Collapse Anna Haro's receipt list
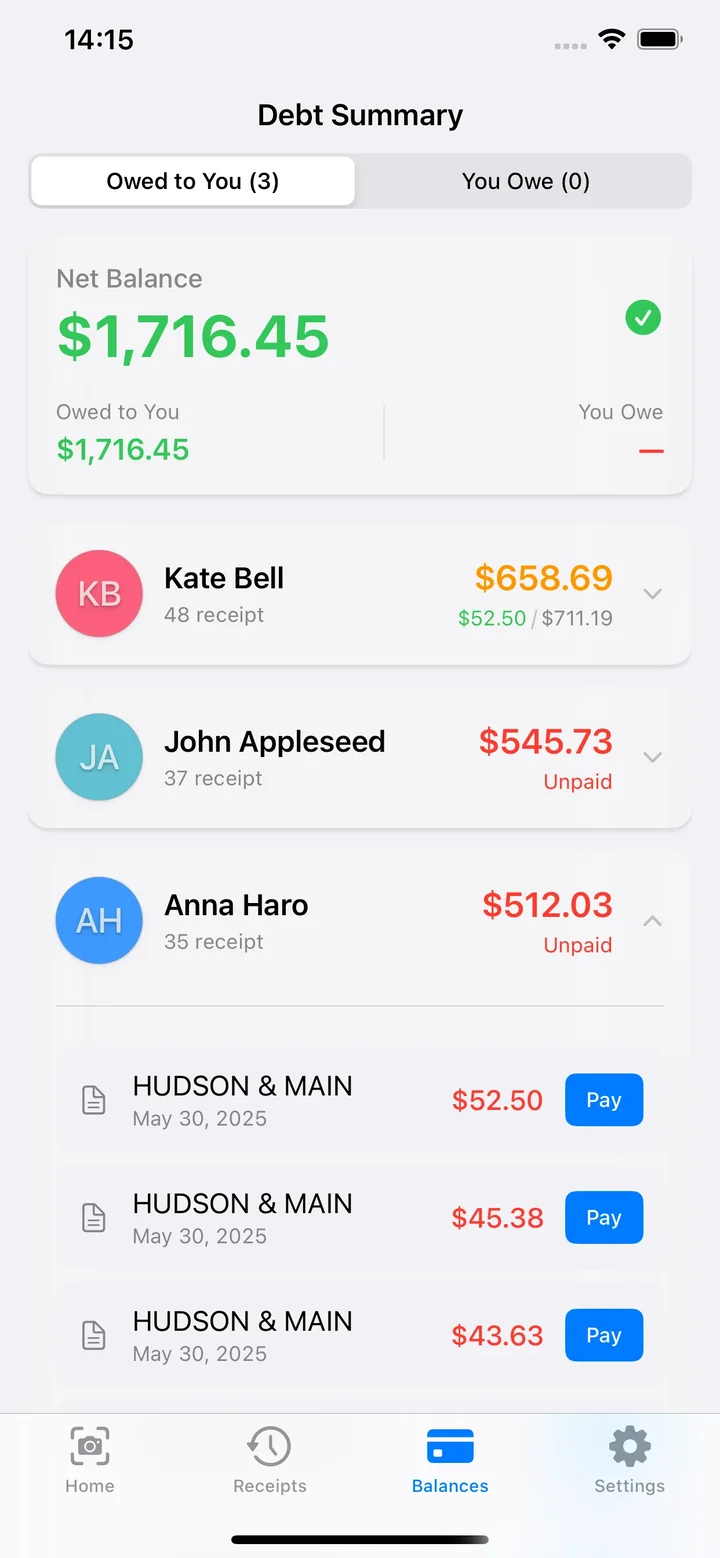This screenshot has width=720, height=1558. point(652,921)
